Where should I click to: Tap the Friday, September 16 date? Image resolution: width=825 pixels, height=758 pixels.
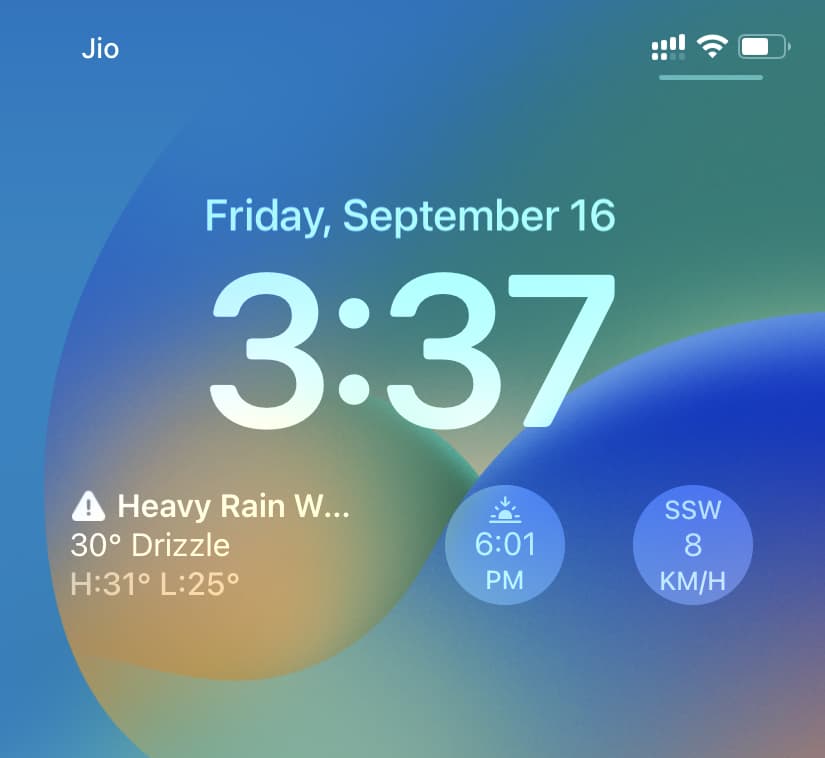tap(410, 216)
